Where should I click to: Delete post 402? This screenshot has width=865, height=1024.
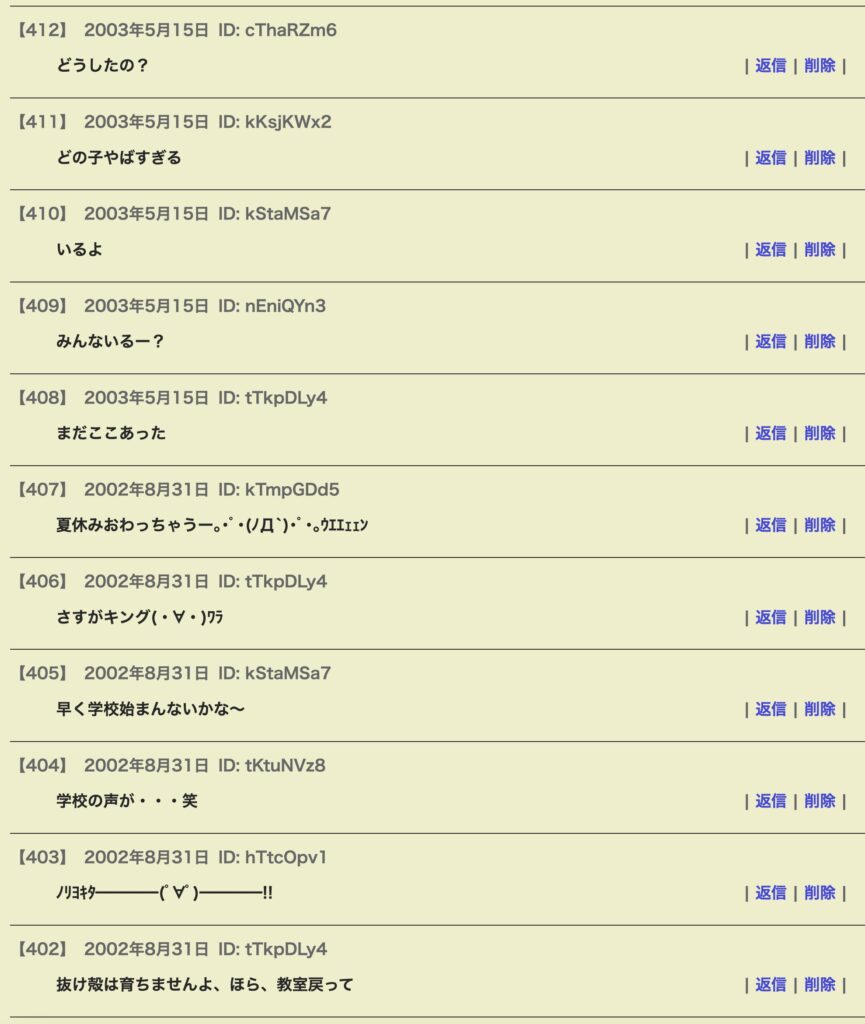(x=819, y=985)
